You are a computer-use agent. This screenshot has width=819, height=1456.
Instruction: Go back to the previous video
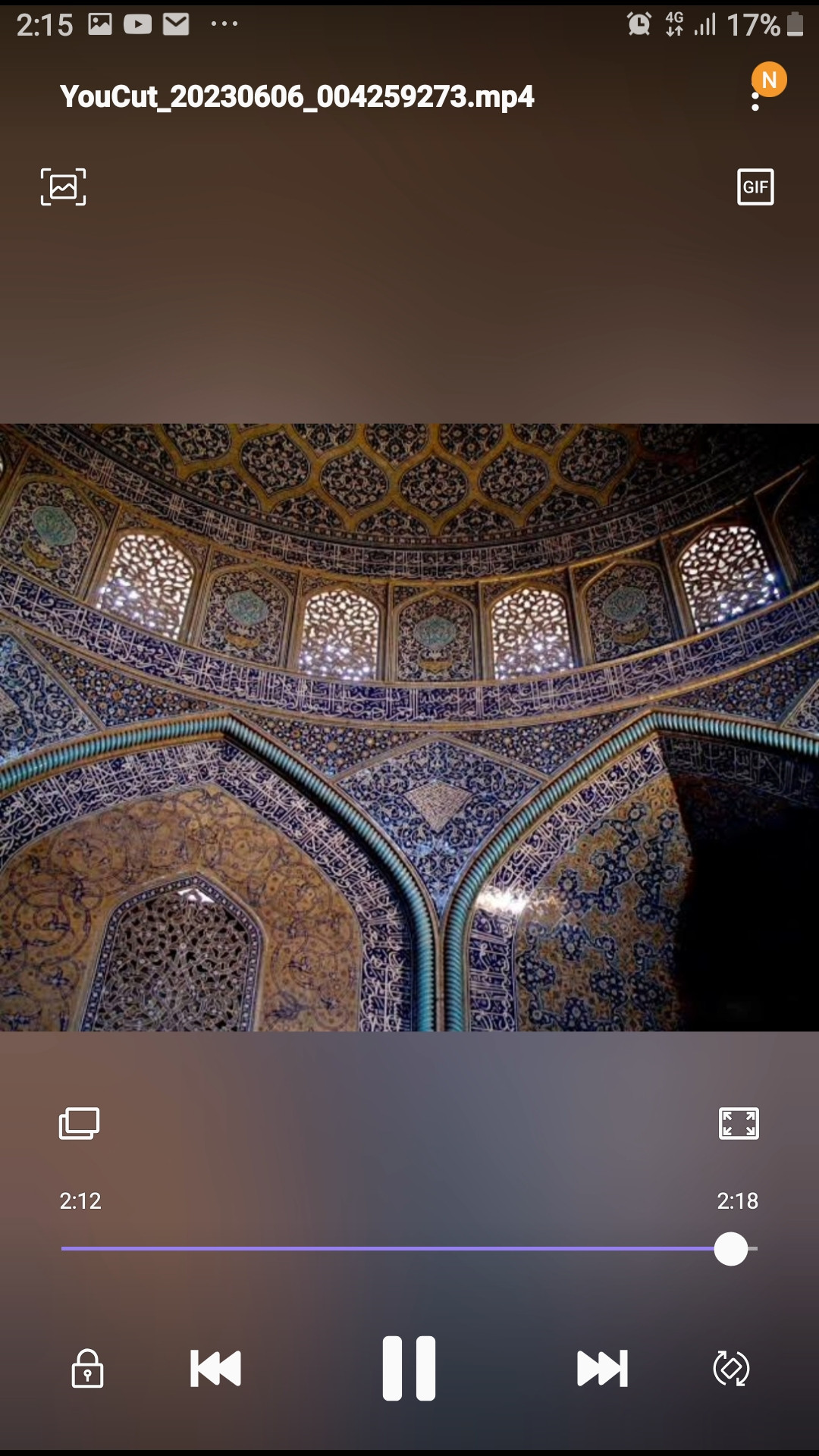(x=215, y=1368)
